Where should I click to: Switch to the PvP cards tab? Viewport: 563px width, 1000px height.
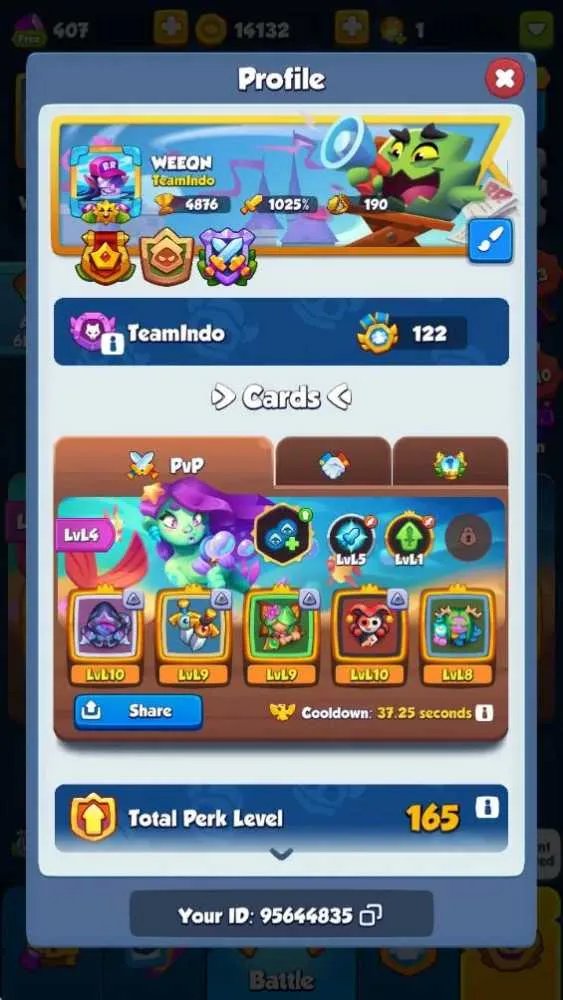(x=165, y=465)
